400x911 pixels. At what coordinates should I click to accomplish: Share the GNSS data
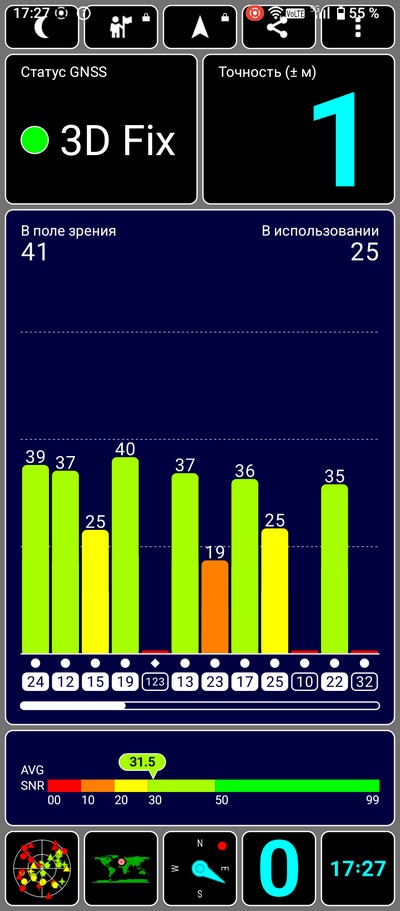[279, 27]
